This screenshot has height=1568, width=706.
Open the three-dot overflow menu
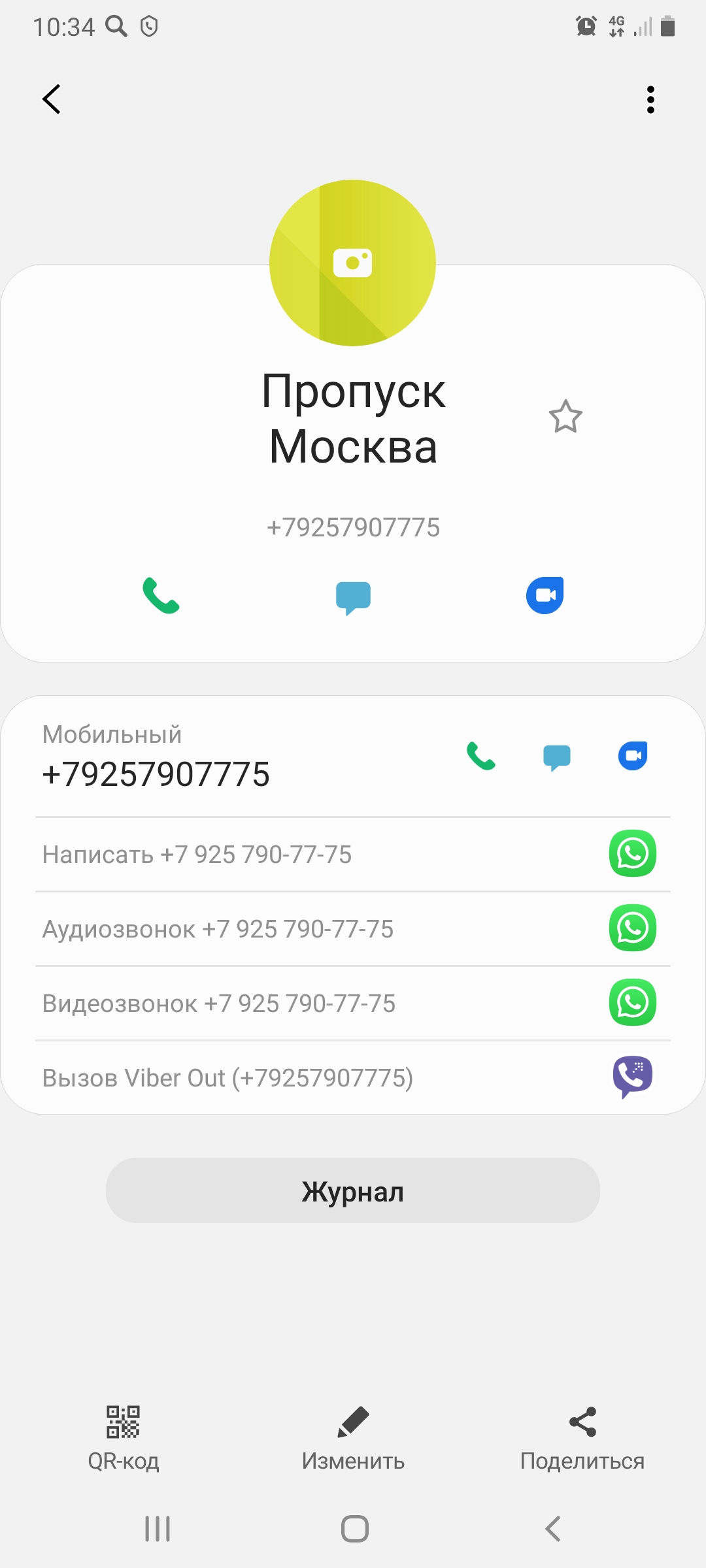pos(650,99)
